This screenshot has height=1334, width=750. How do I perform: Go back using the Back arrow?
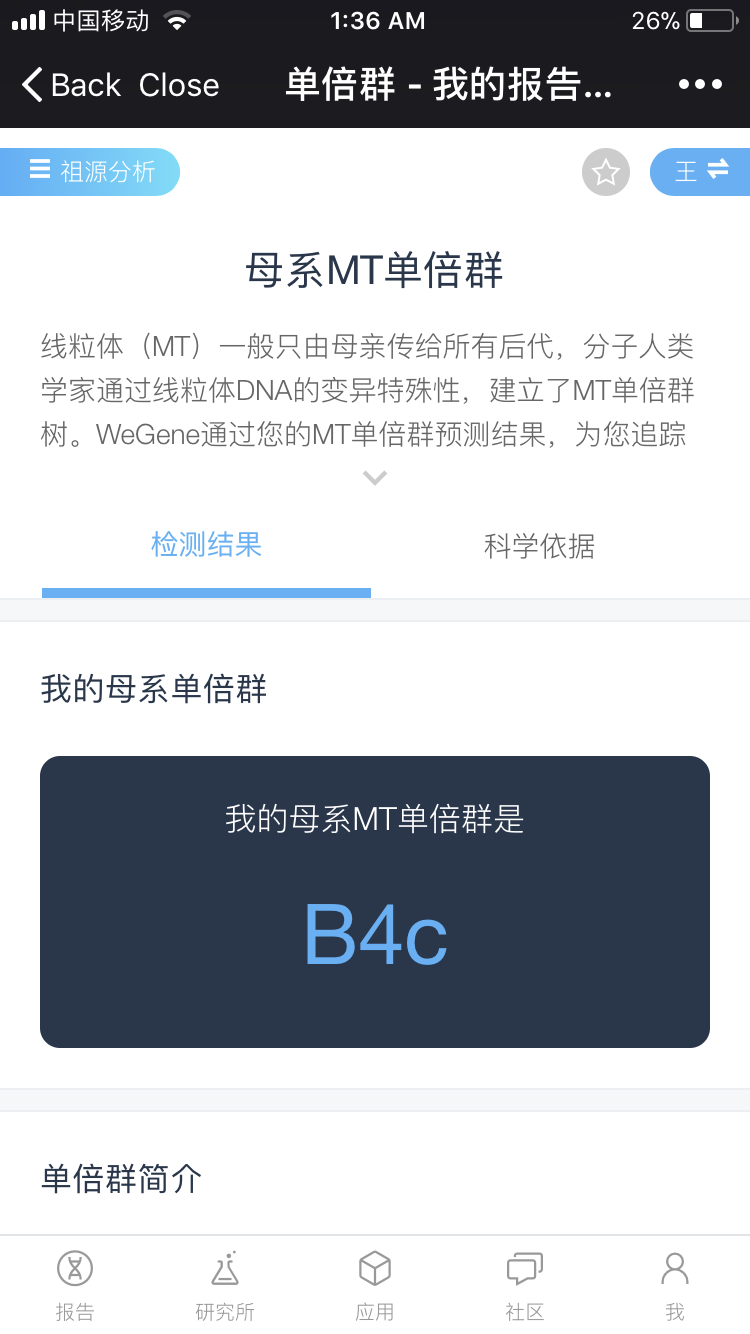(x=70, y=85)
